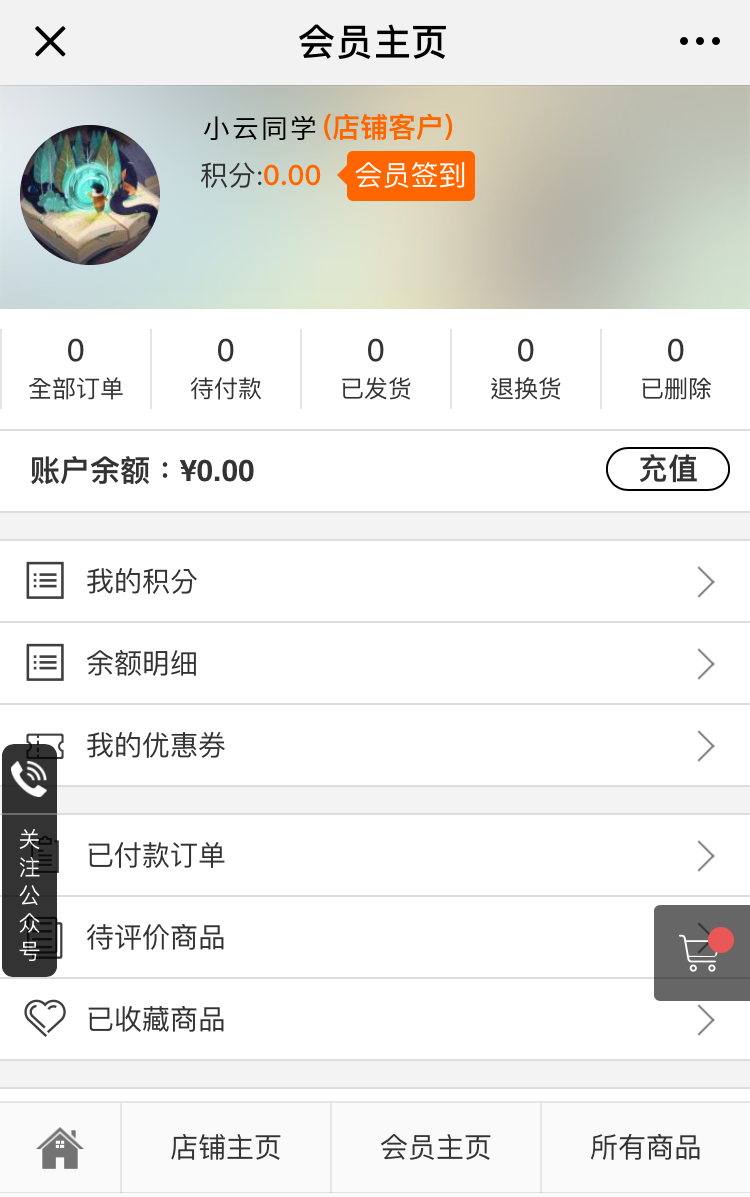Image resolution: width=750 pixels, height=1197 pixels.
Task: Open 已付款订单 paid orders
Action: [x=375, y=855]
